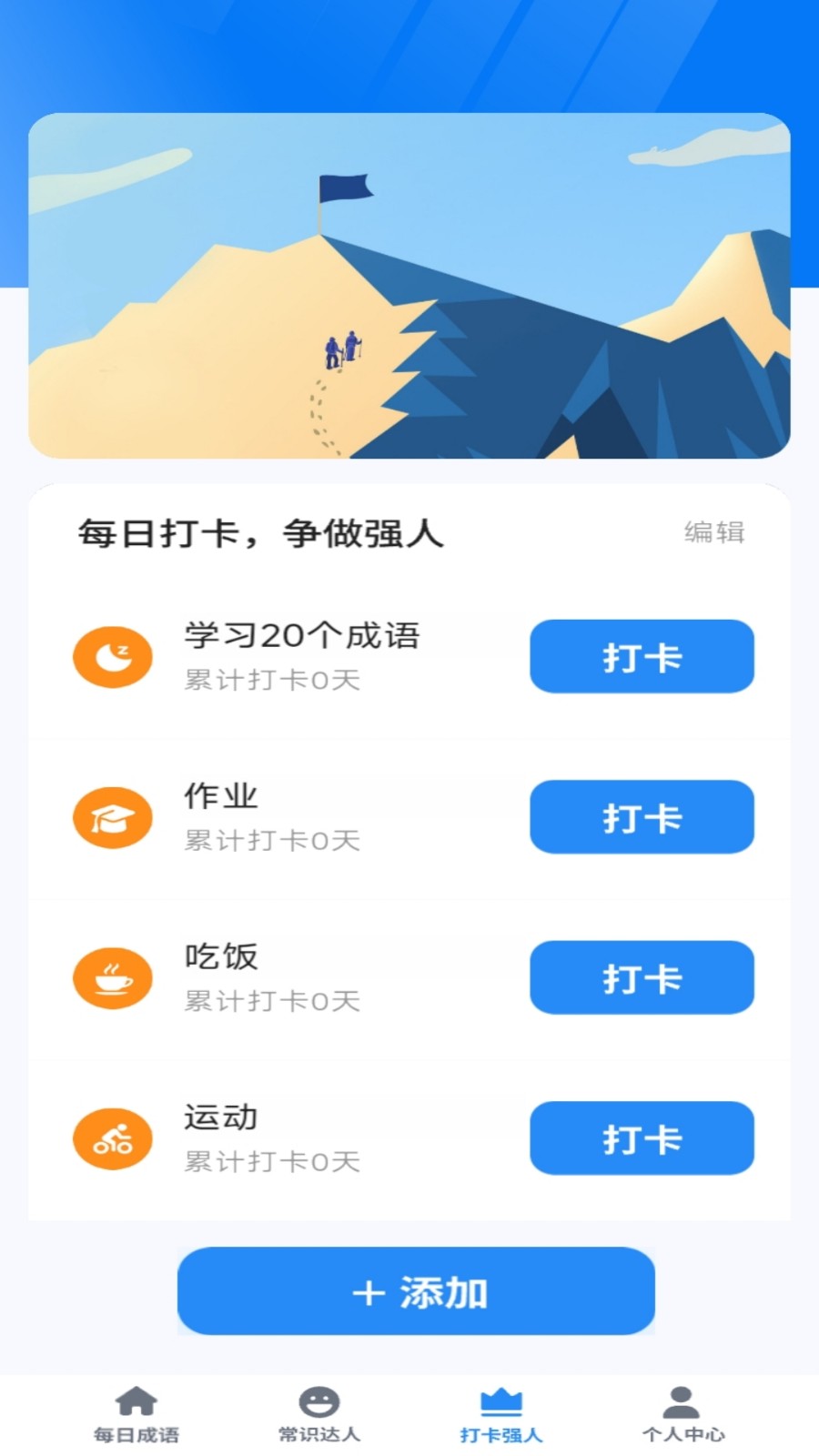
Task: Check in for 作业
Action: [642, 817]
